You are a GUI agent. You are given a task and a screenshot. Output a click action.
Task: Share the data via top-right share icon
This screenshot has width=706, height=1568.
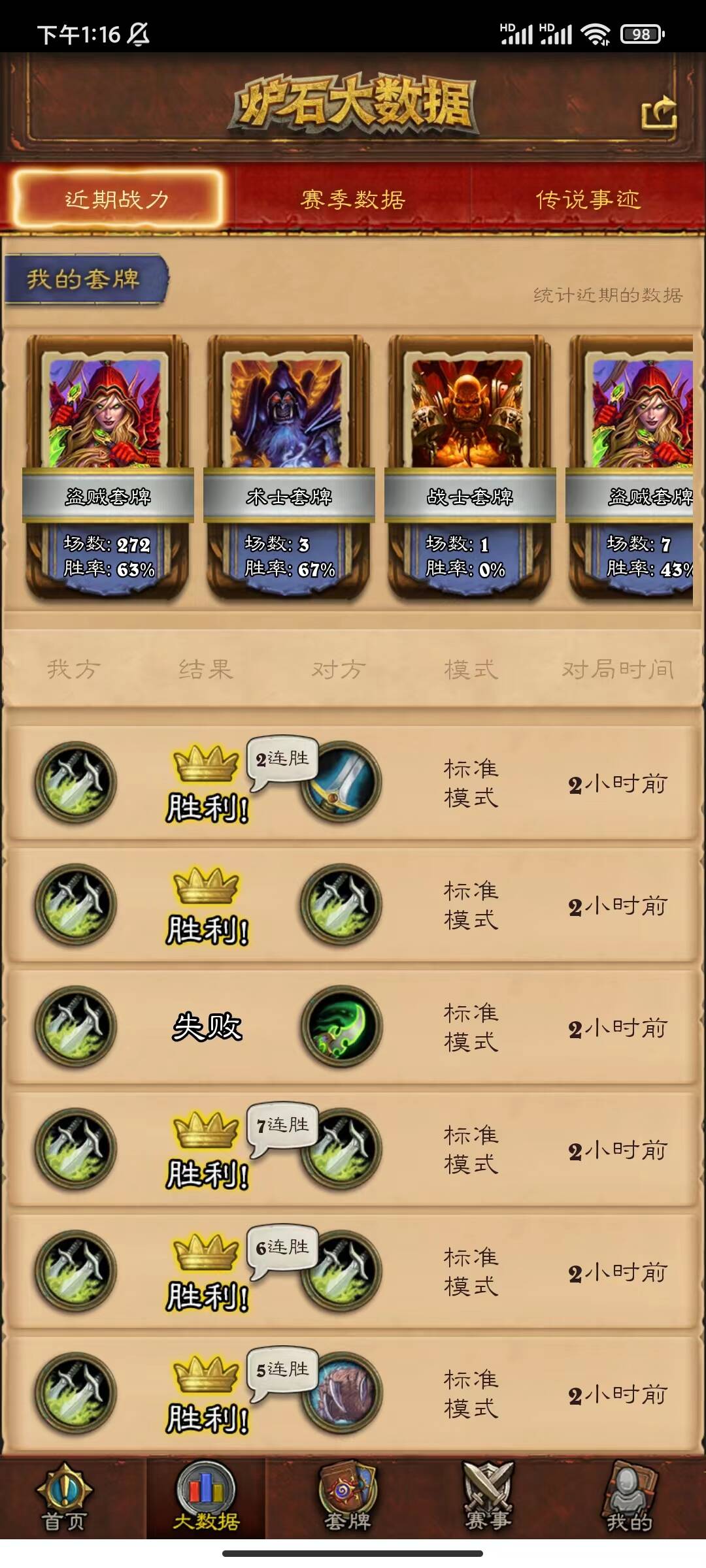pos(659,114)
